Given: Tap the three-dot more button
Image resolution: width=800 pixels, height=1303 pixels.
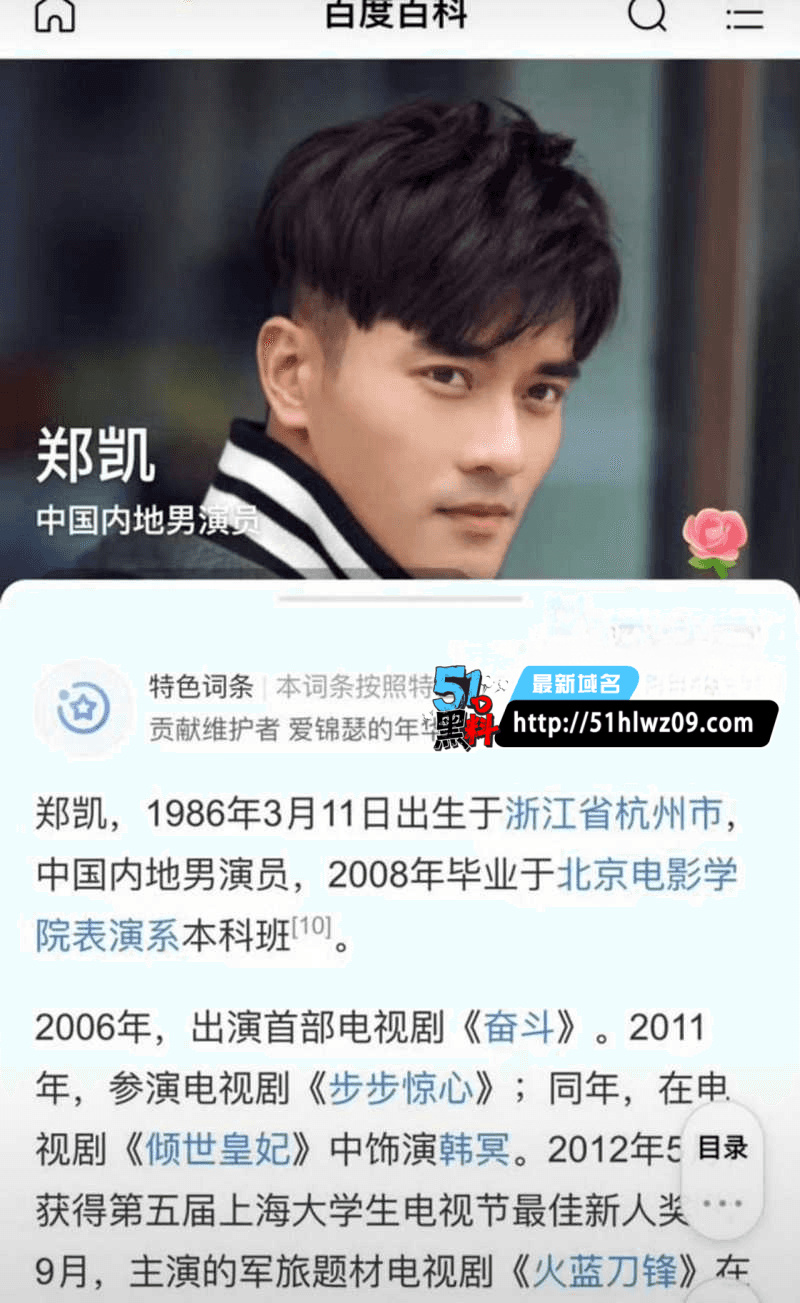Looking at the screenshot, I should [723, 1203].
